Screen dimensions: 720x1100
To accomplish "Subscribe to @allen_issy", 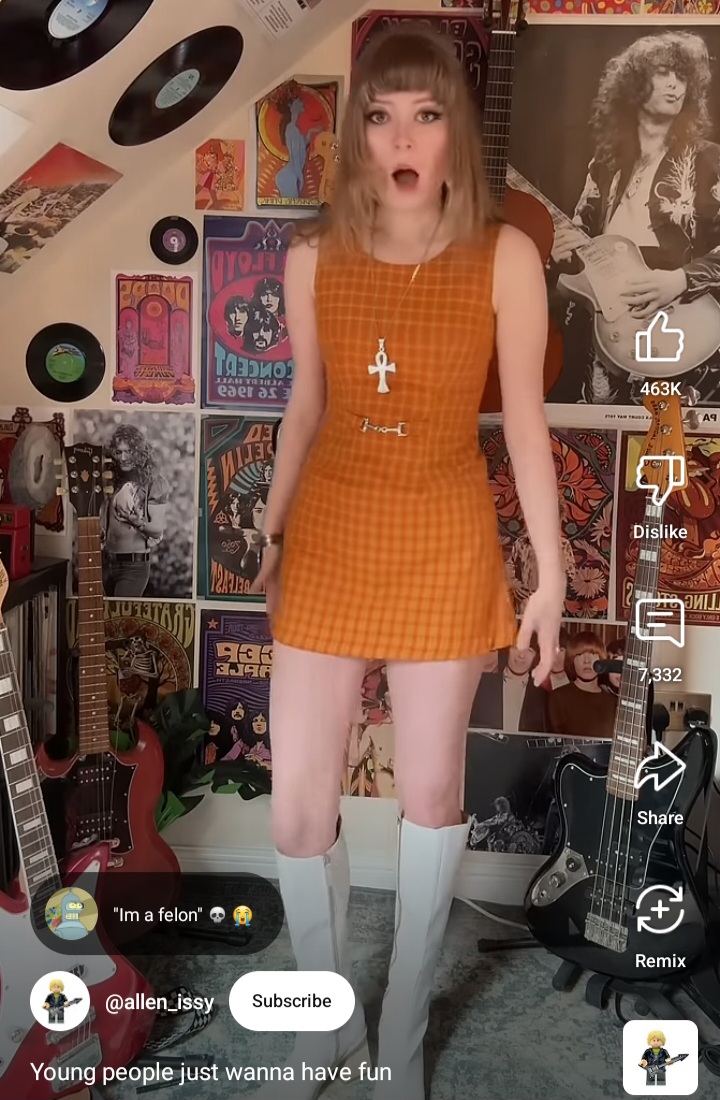I will click(x=291, y=1001).
